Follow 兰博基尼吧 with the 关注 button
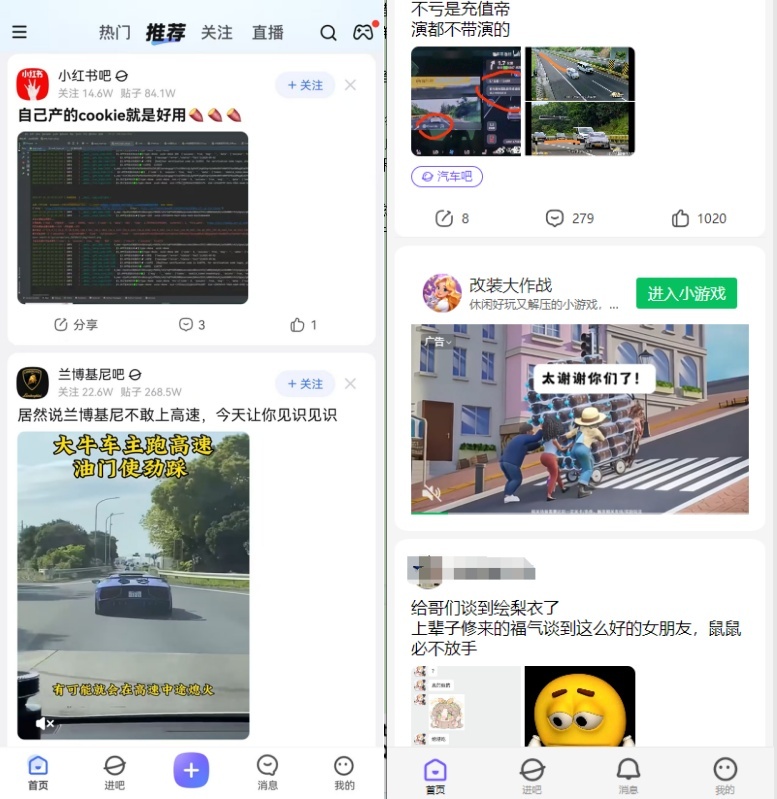 click(304, 383)
